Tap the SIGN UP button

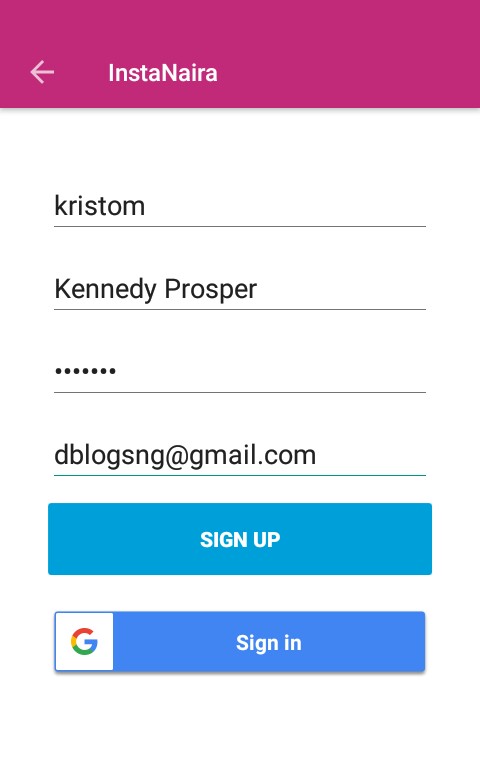coord(240,539)
